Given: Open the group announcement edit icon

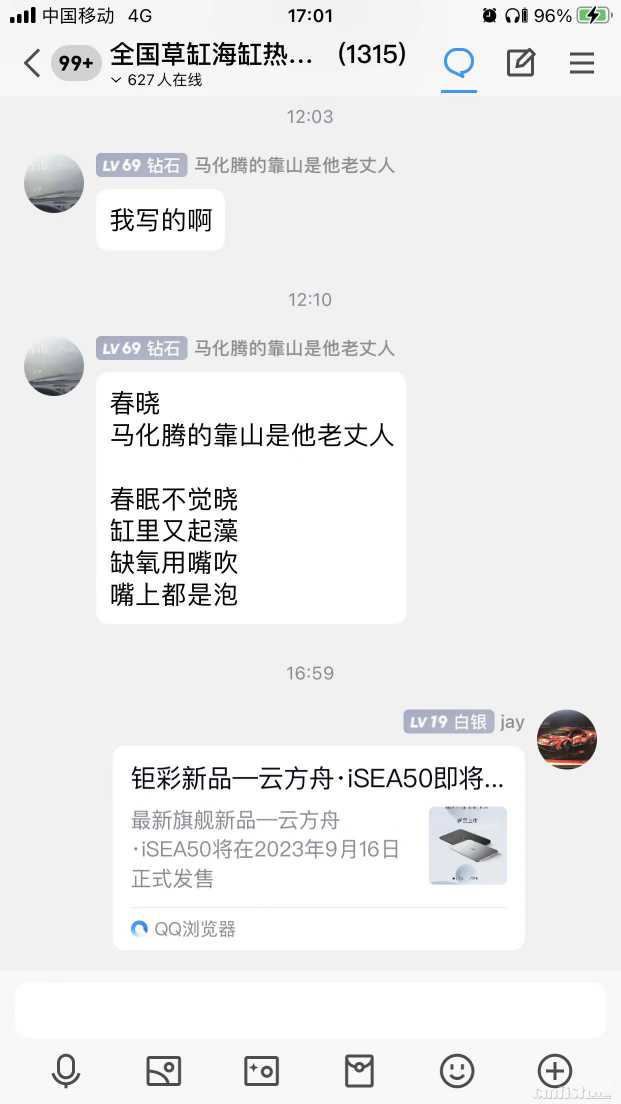Looking at the screenshot, I should pos(520,63).
